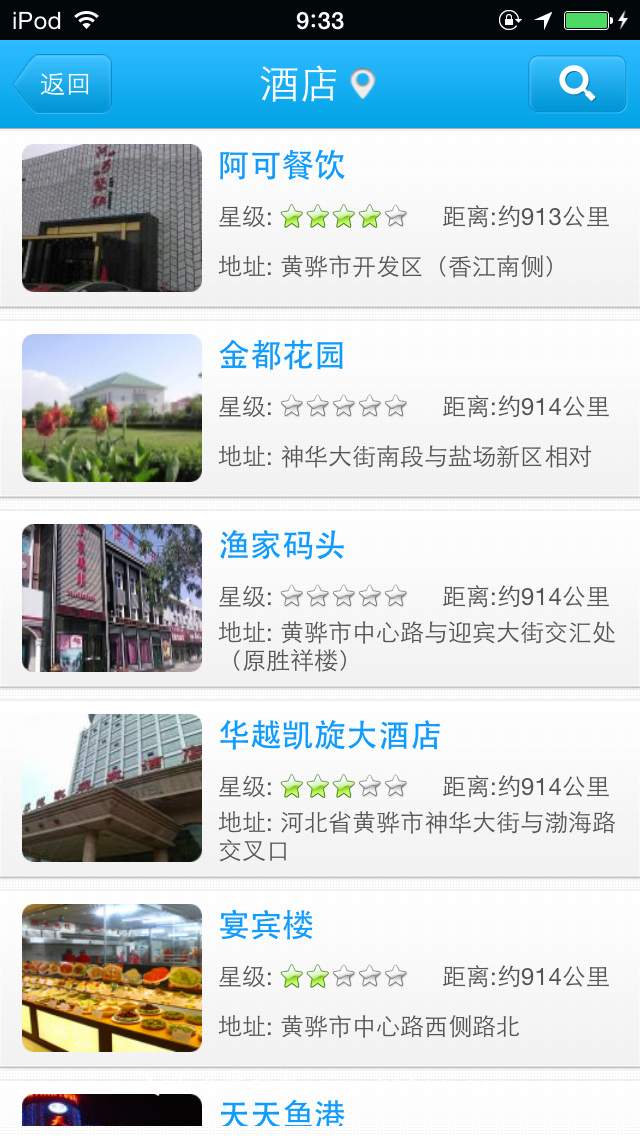Open the 金都花园 listing

coord(320,409)
